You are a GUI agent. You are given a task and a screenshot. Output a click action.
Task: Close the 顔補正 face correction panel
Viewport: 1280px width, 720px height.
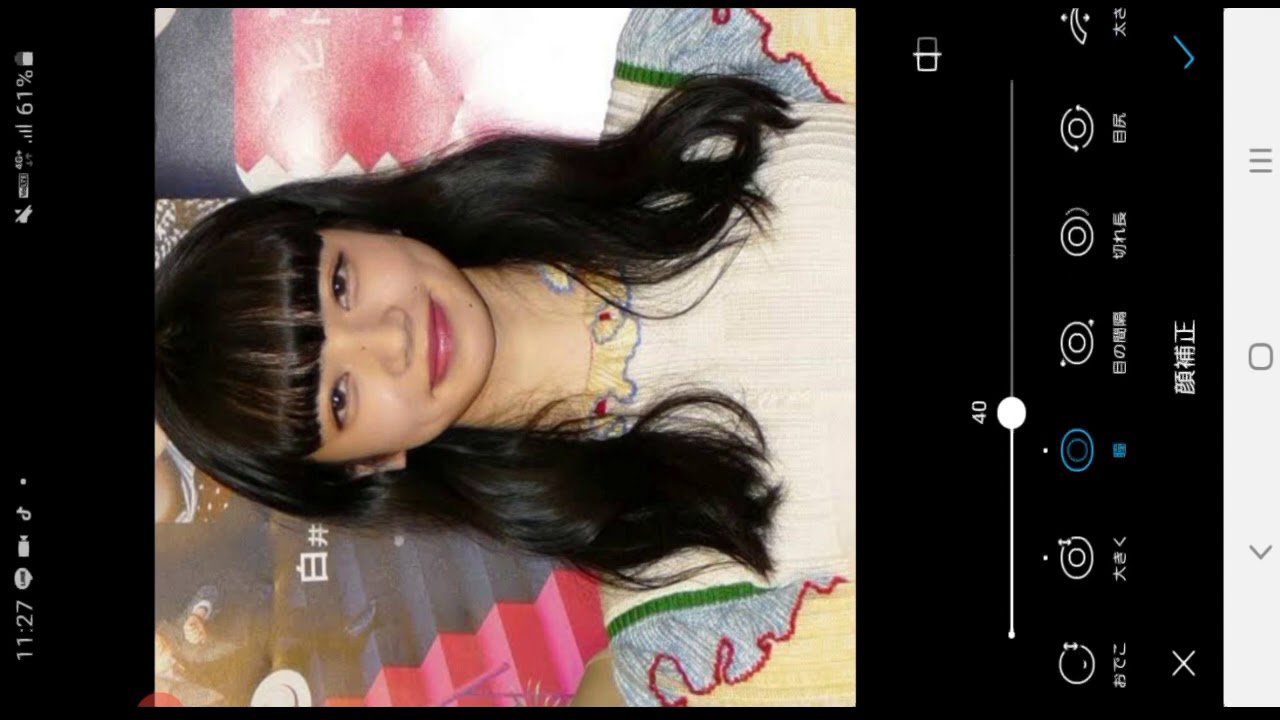click(1184, 663)
